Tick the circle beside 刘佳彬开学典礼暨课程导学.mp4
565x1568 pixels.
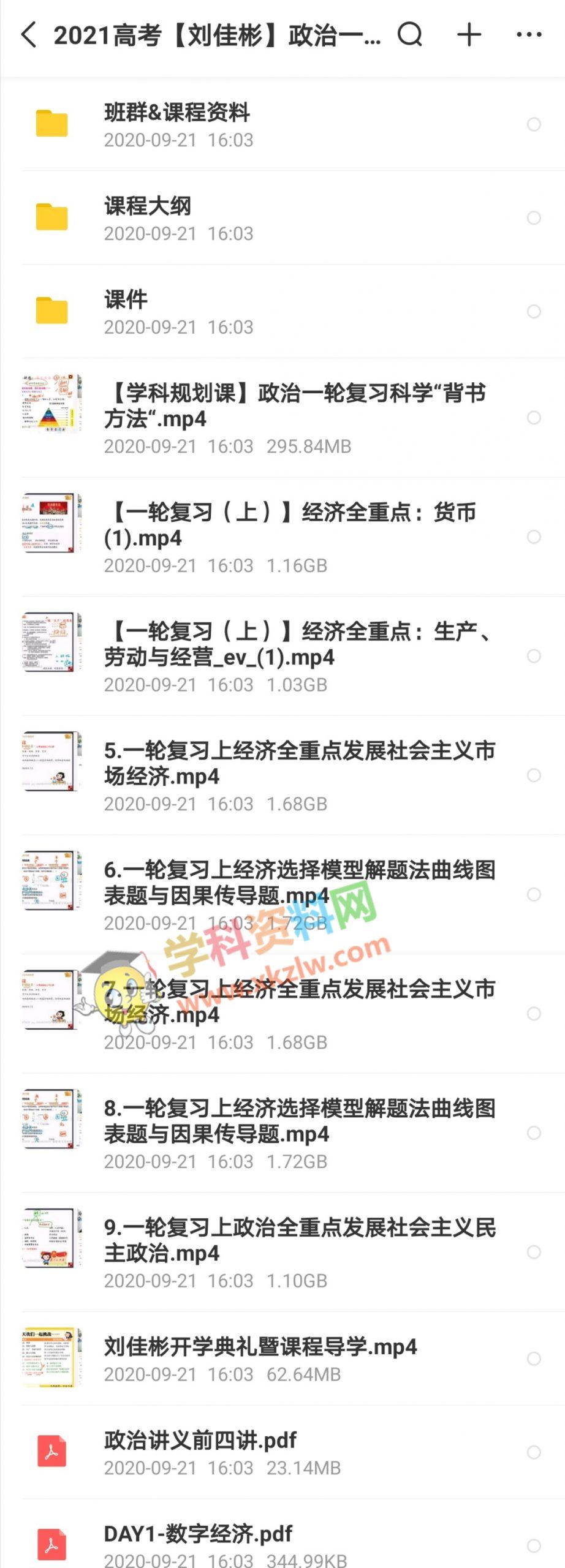(x=534, y=1359)
